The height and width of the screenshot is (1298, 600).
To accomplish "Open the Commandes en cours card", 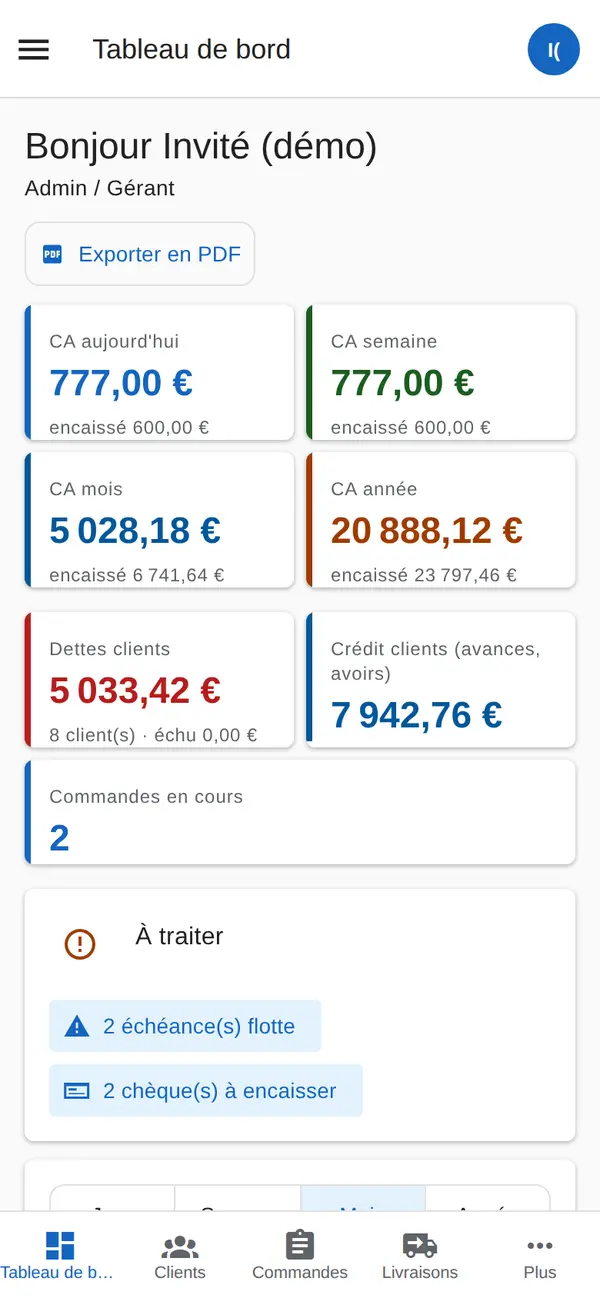I will point(300,812).
